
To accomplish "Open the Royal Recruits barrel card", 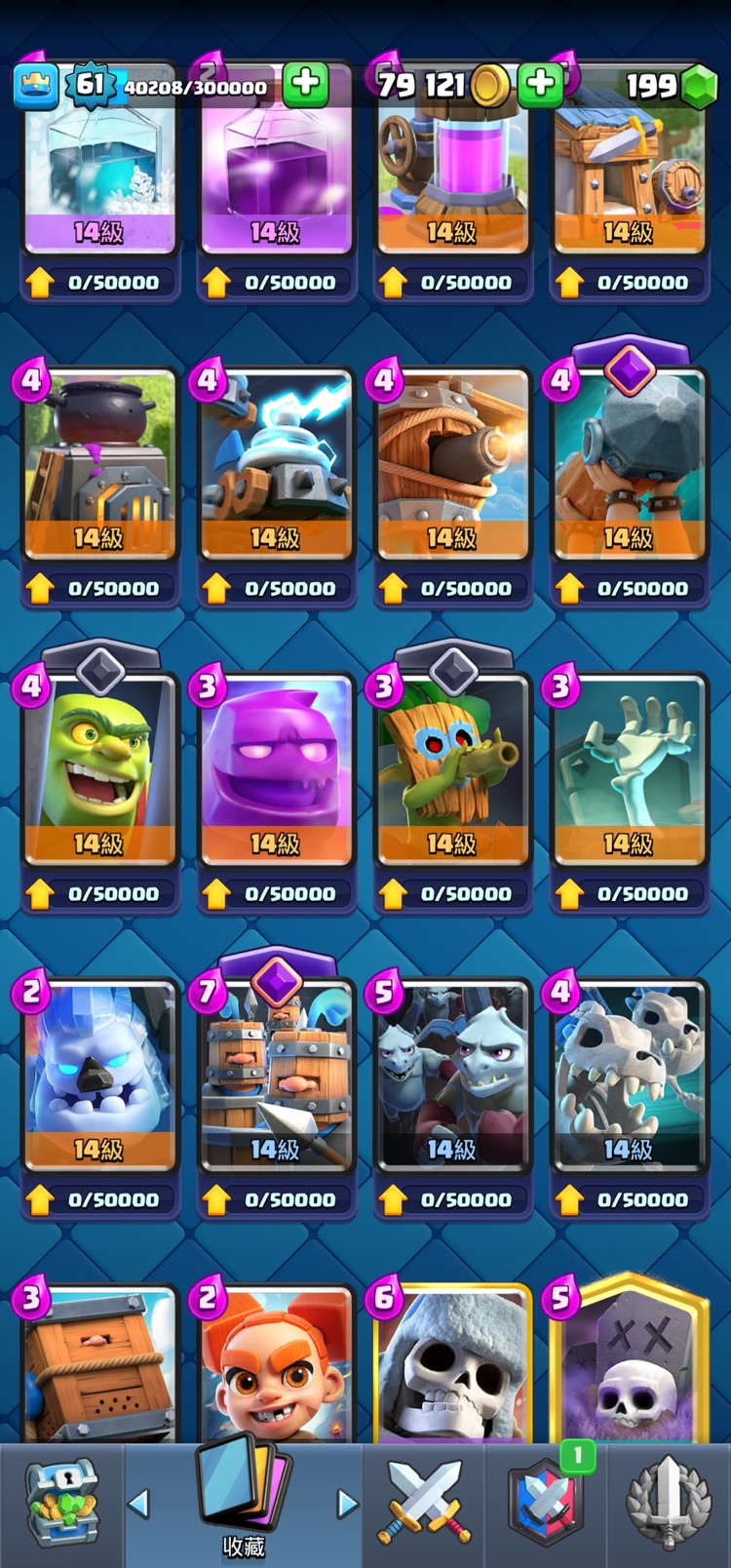I will 276,1076.
